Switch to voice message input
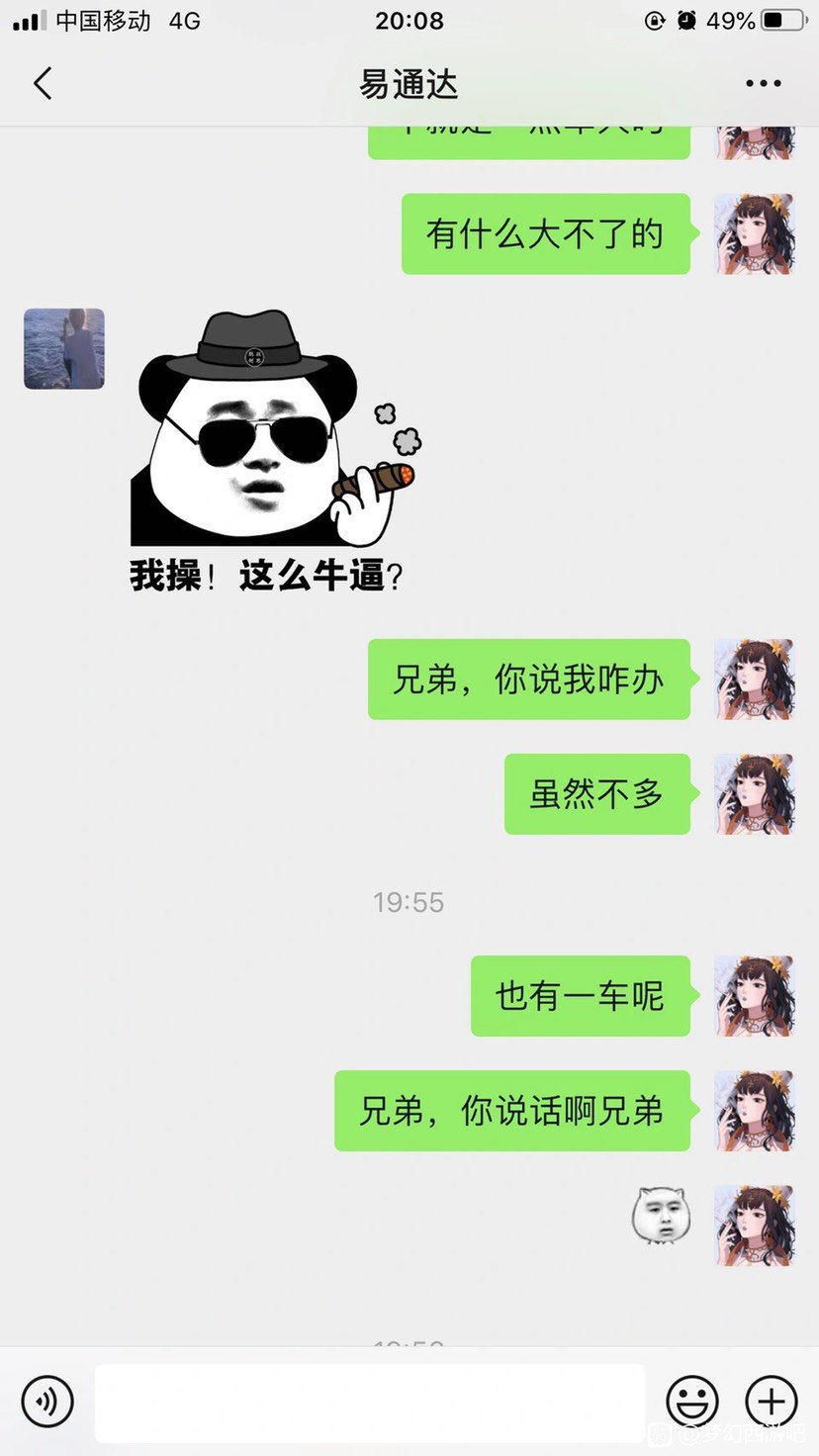Viewport: 819px width, 1456px height. tap(47, 1401)
